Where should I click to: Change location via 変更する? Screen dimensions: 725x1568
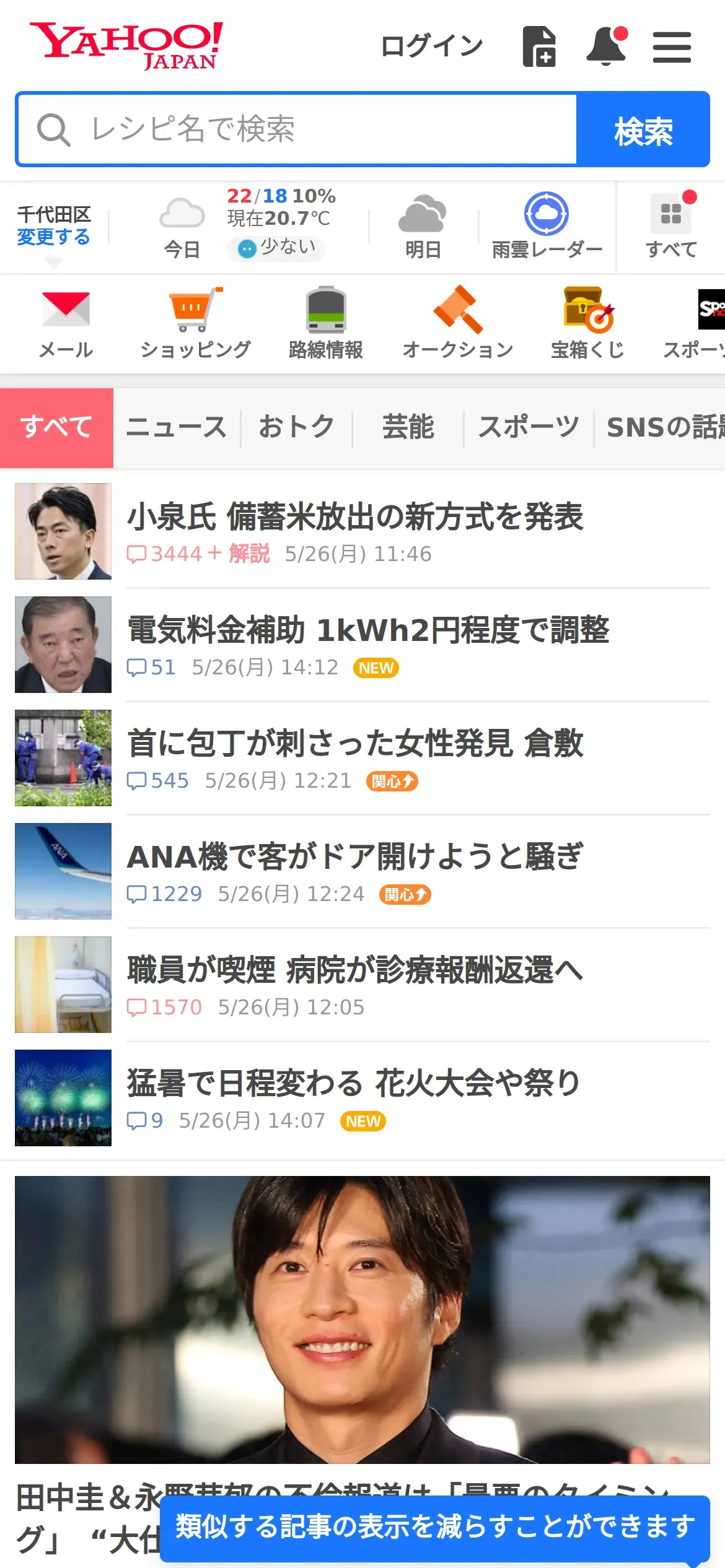point(53,237)
